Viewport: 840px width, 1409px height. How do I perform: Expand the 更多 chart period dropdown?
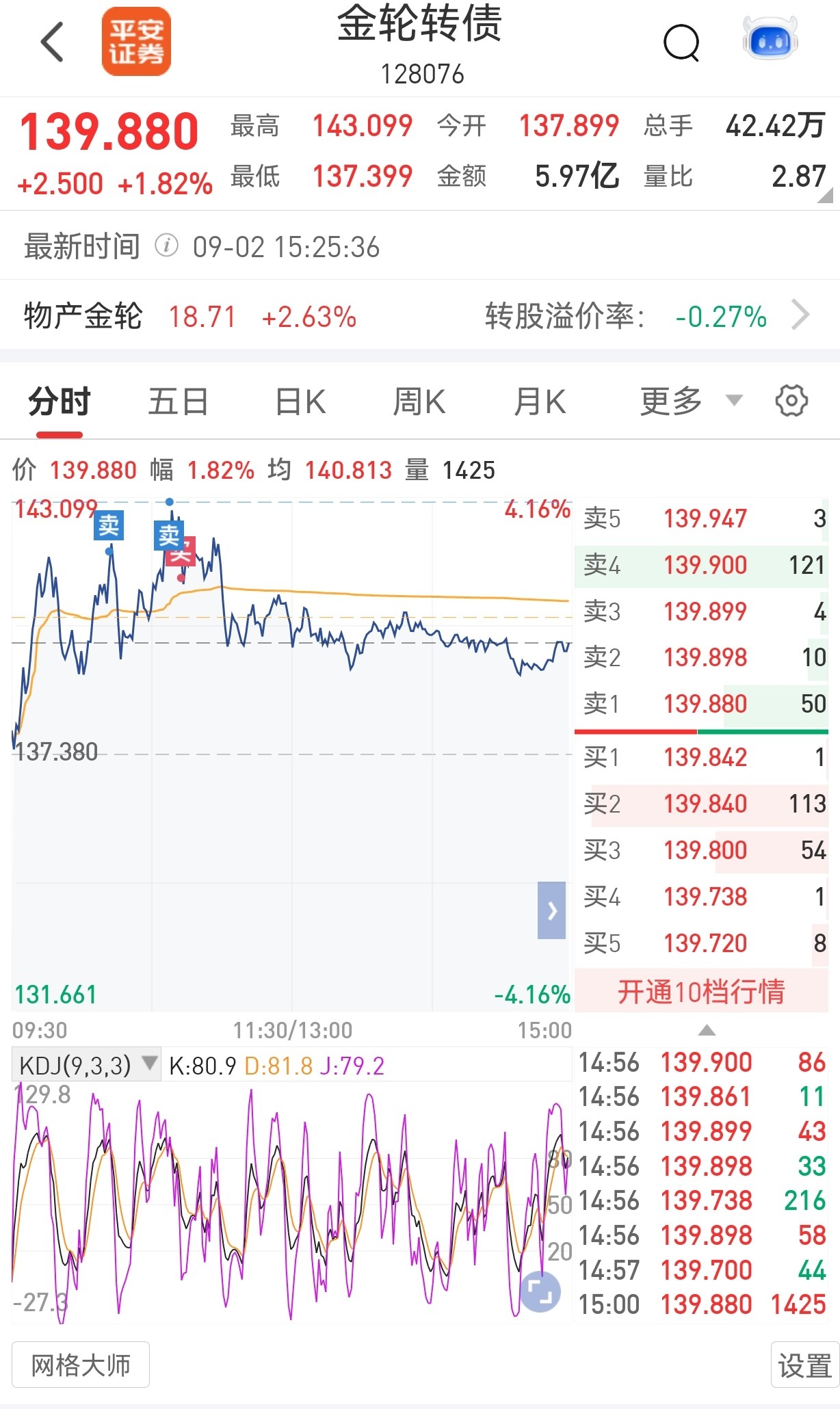691,401
